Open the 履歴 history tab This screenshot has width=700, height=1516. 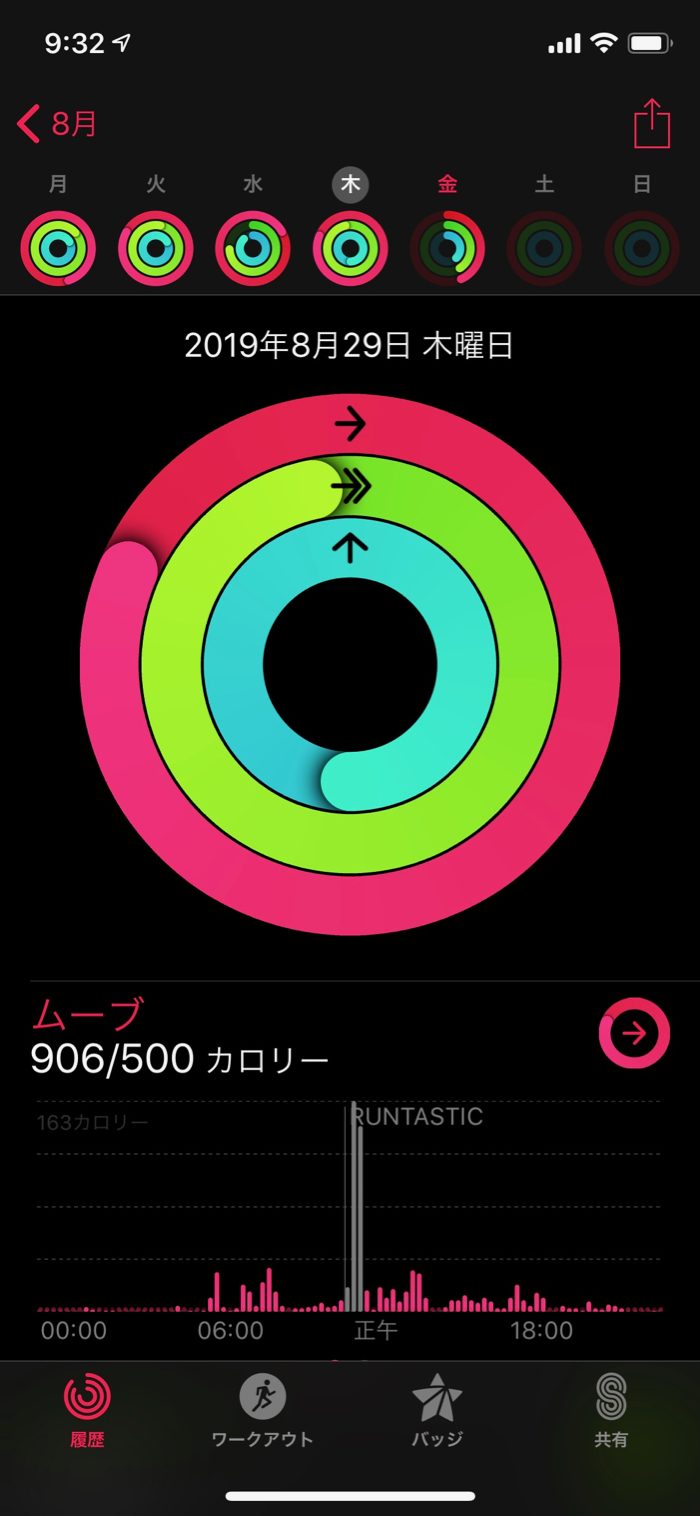pyautogui.click(x=87, y=1410)
